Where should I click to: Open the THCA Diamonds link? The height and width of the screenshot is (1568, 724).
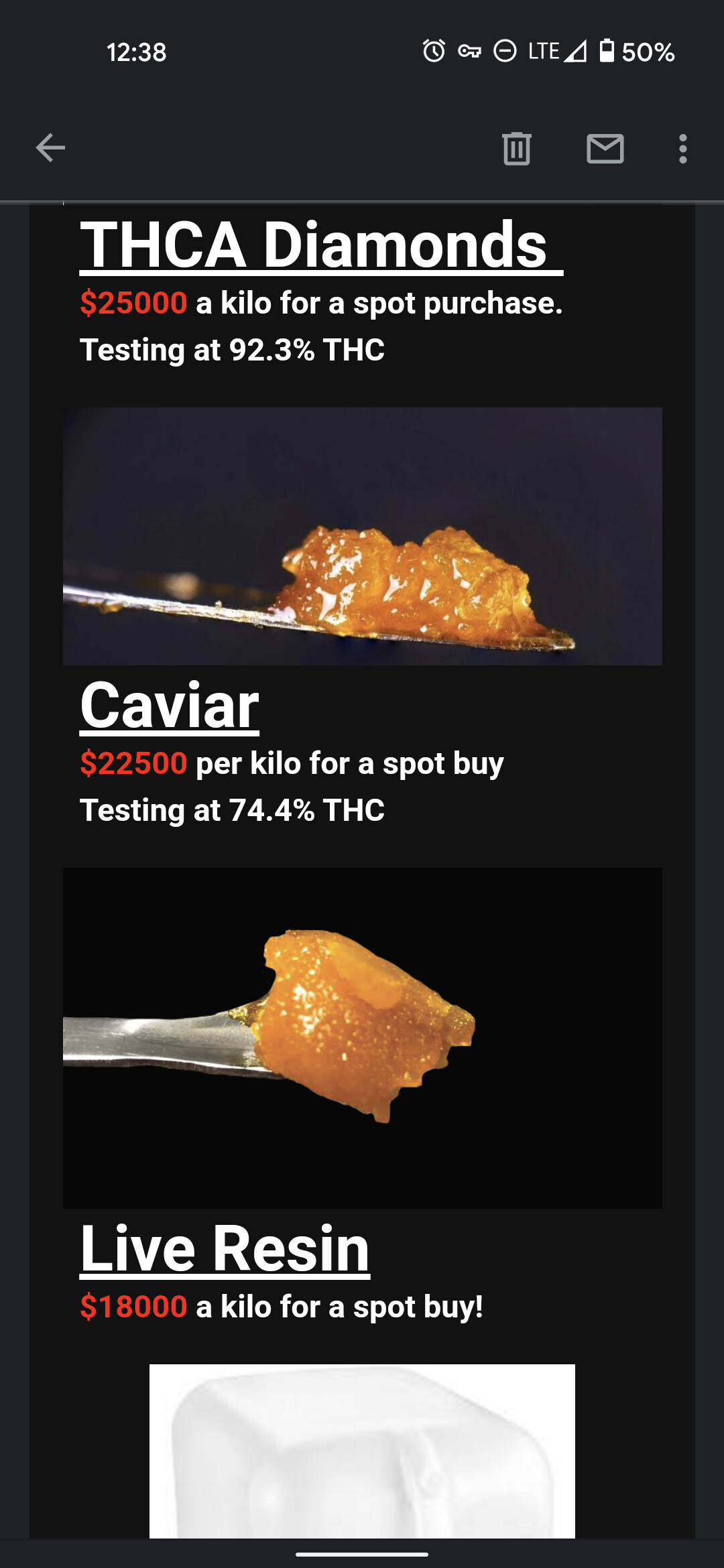coord(321,245)
